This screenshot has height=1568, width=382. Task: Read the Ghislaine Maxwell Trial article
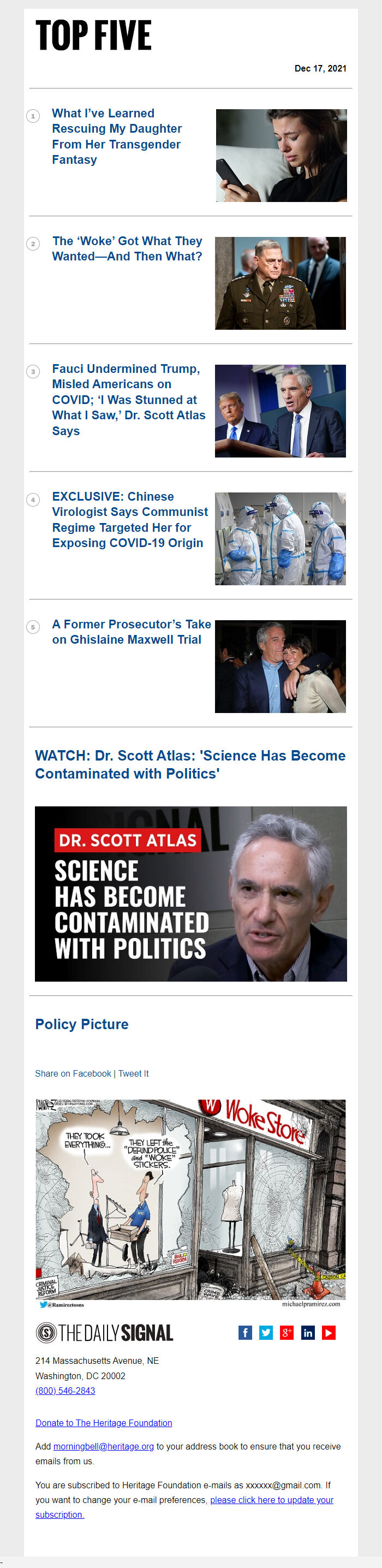tap(132, 631)
